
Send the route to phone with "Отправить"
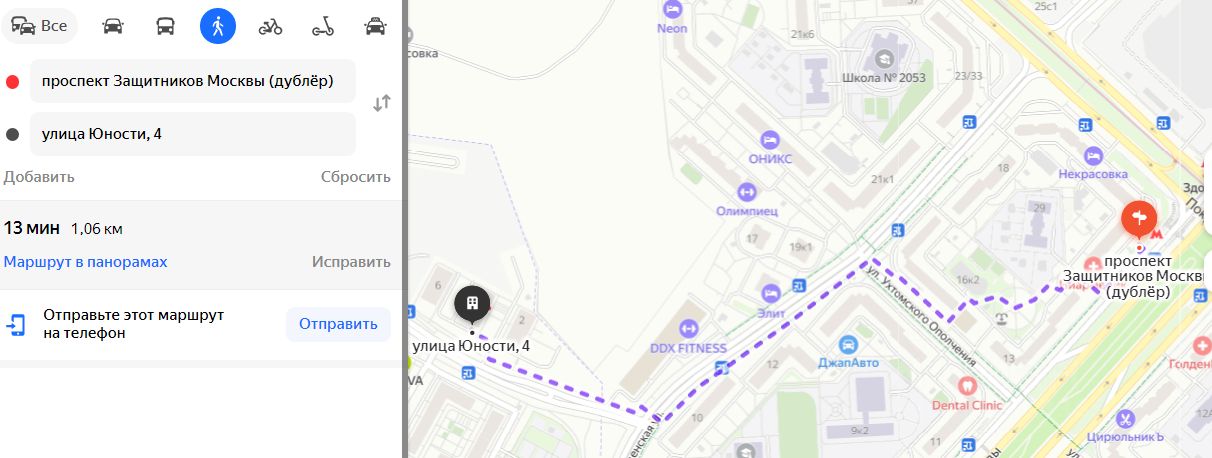pos(338,324)
